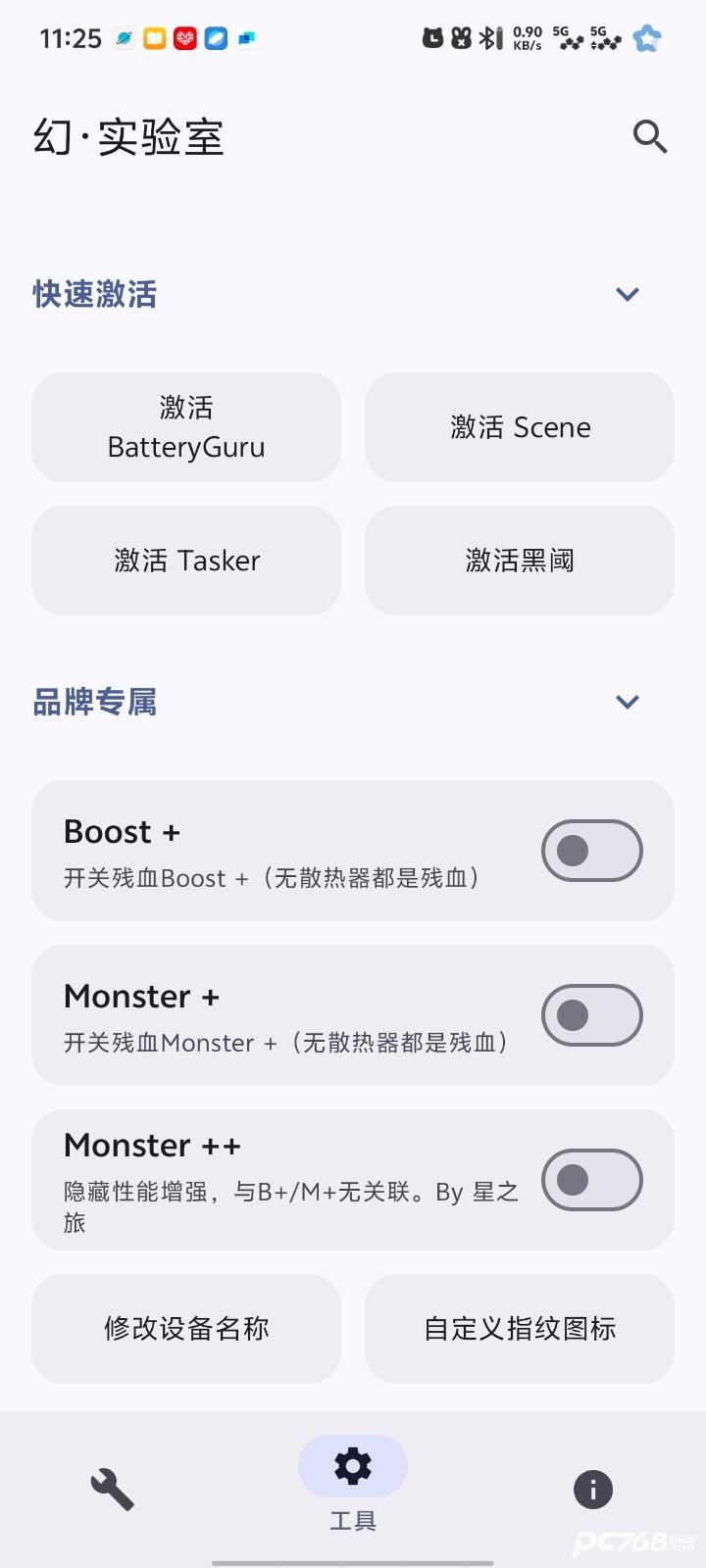Image resolution: width=706 pixels, height=1568 pixels.
Task: Tap 激活黑阈 button
Action: tap(520, 561)
